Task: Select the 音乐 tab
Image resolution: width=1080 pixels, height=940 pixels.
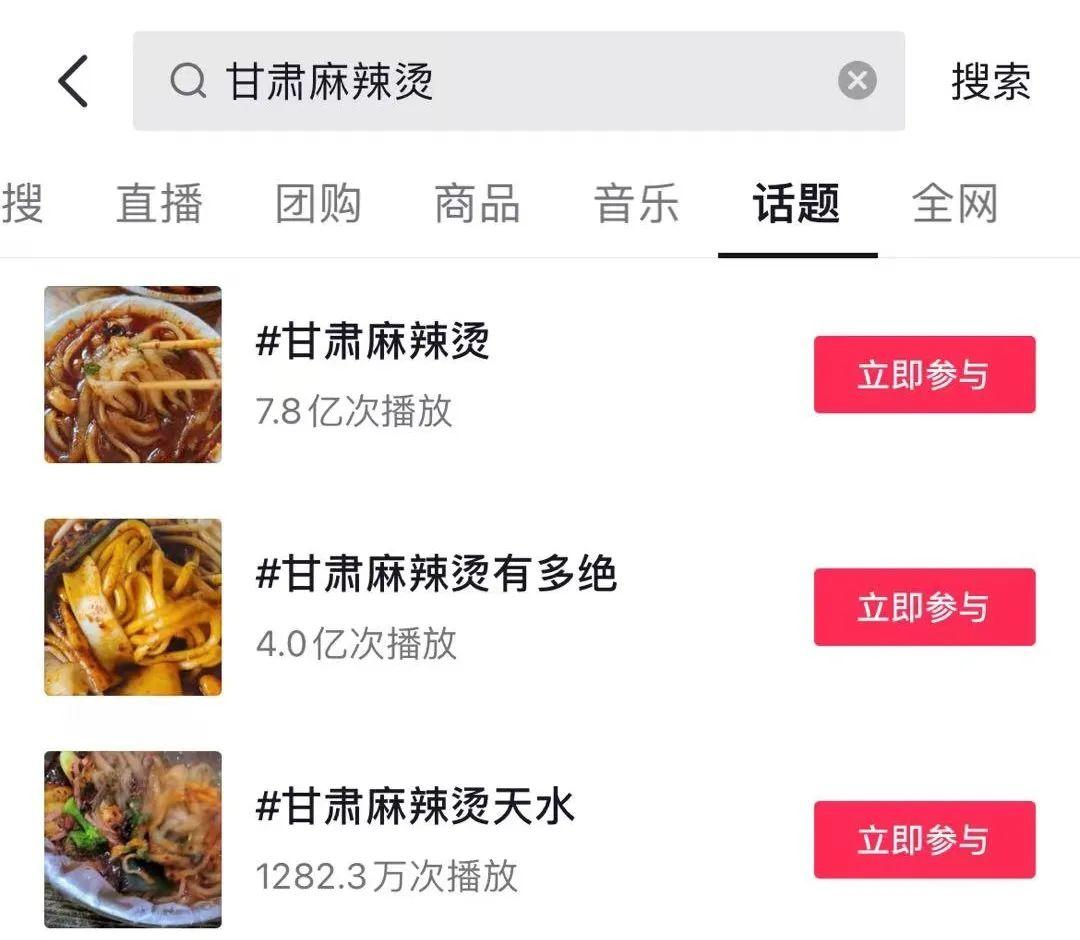Action: click(636, 204)
